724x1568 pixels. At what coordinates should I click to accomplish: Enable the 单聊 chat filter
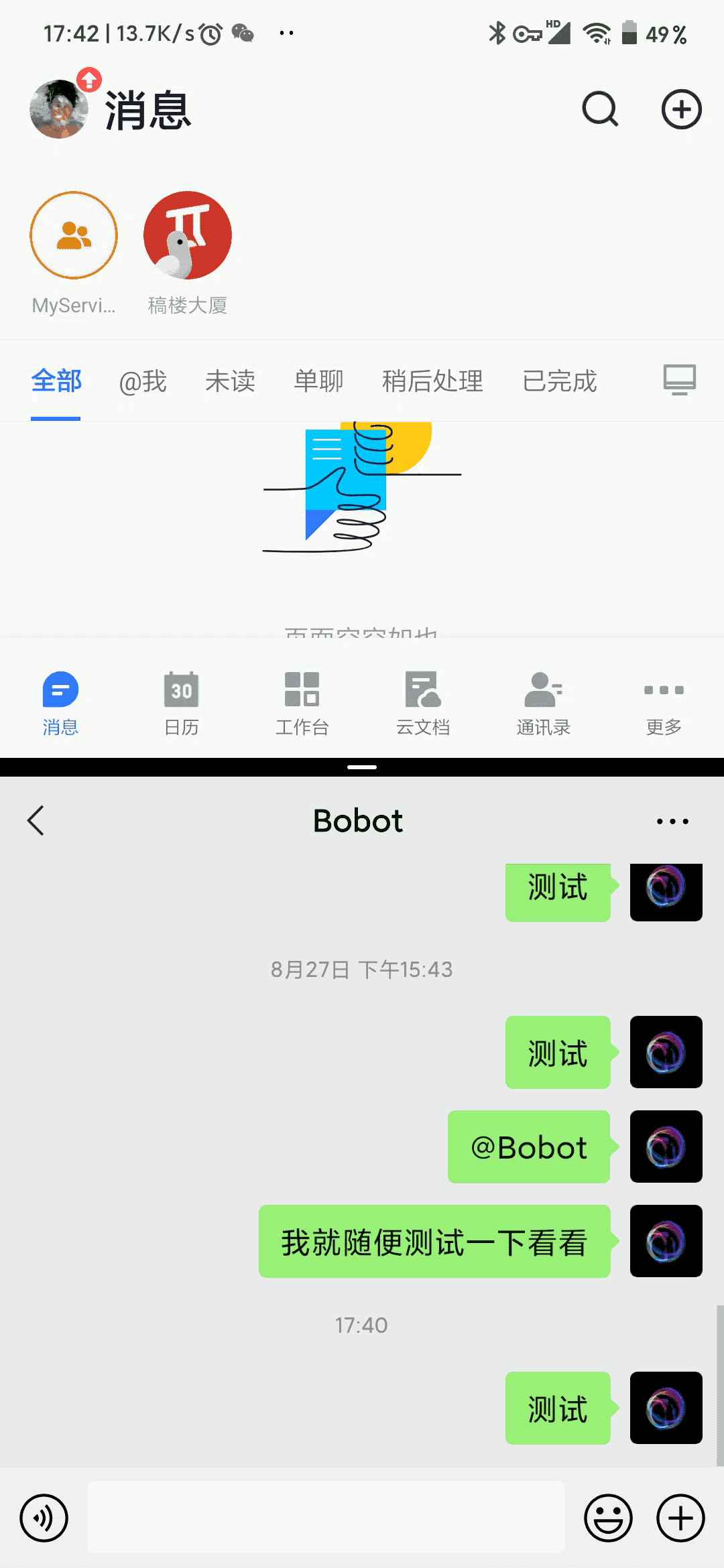318,381
